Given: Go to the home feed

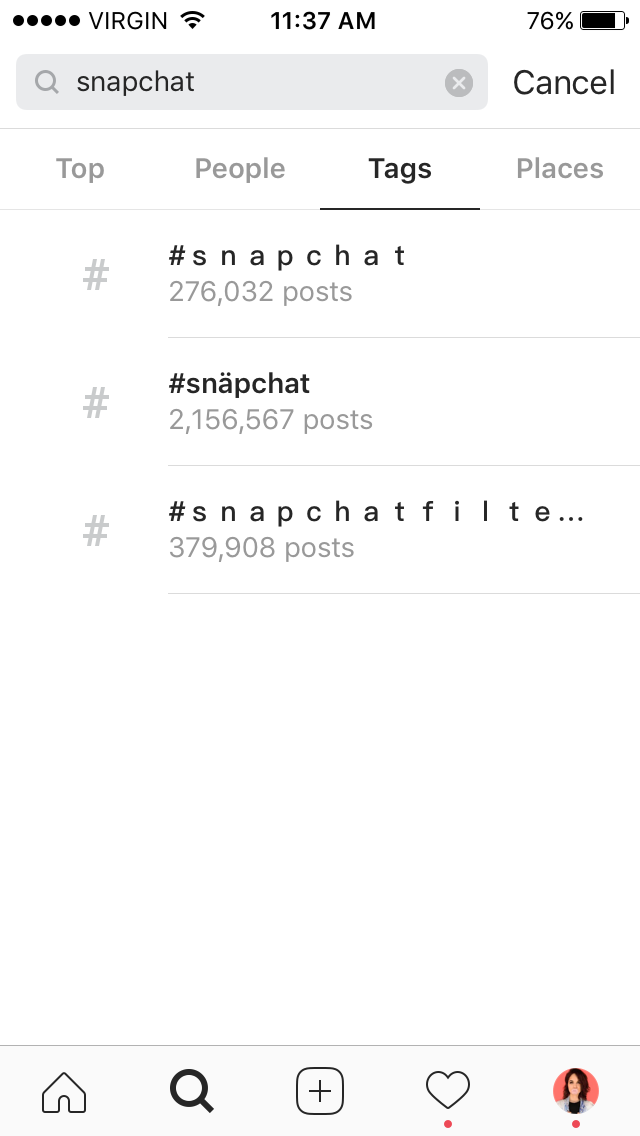Looking at the screenshot, I should click(64, 1091).
